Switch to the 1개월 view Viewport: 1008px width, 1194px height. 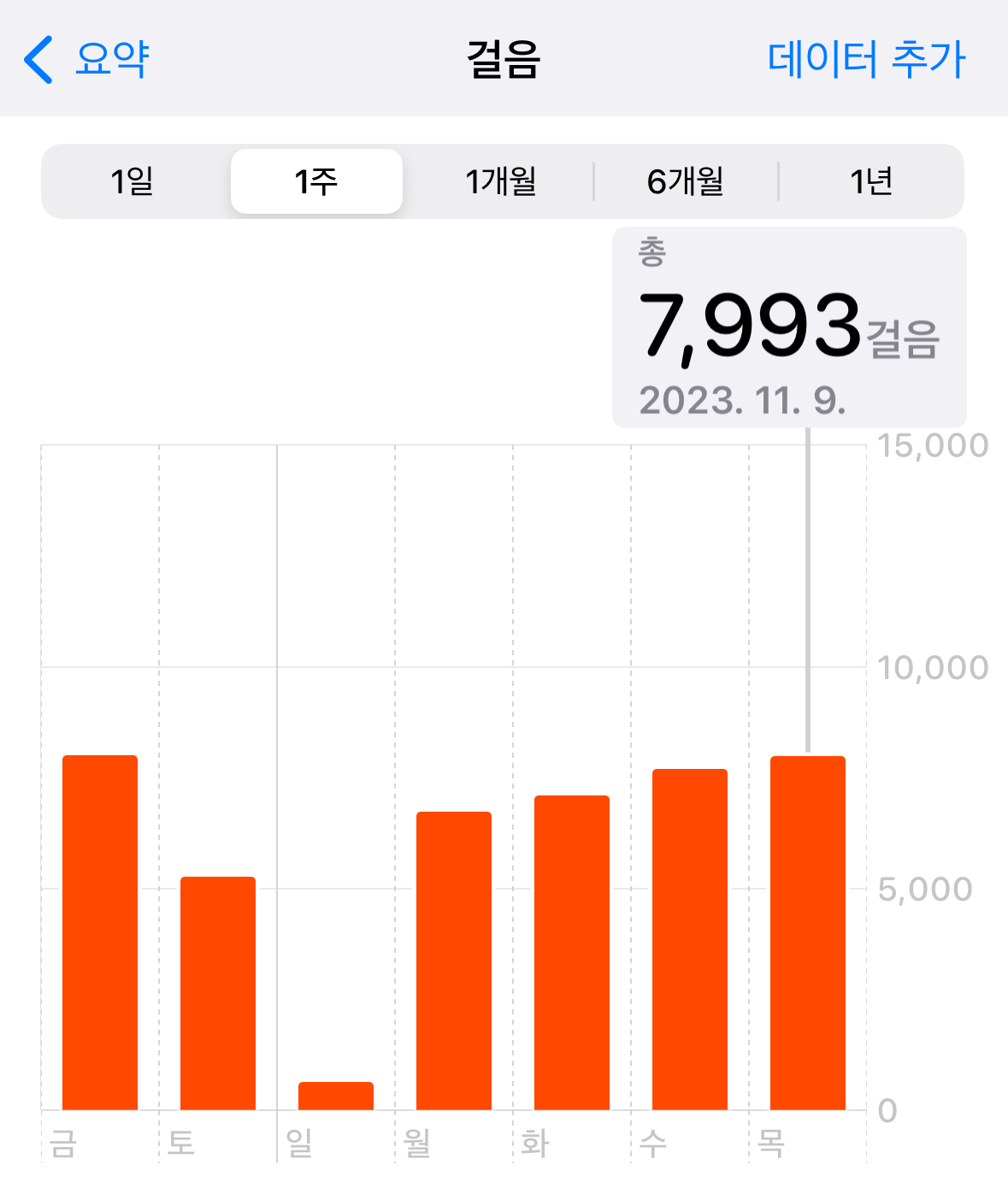(500, 181)
